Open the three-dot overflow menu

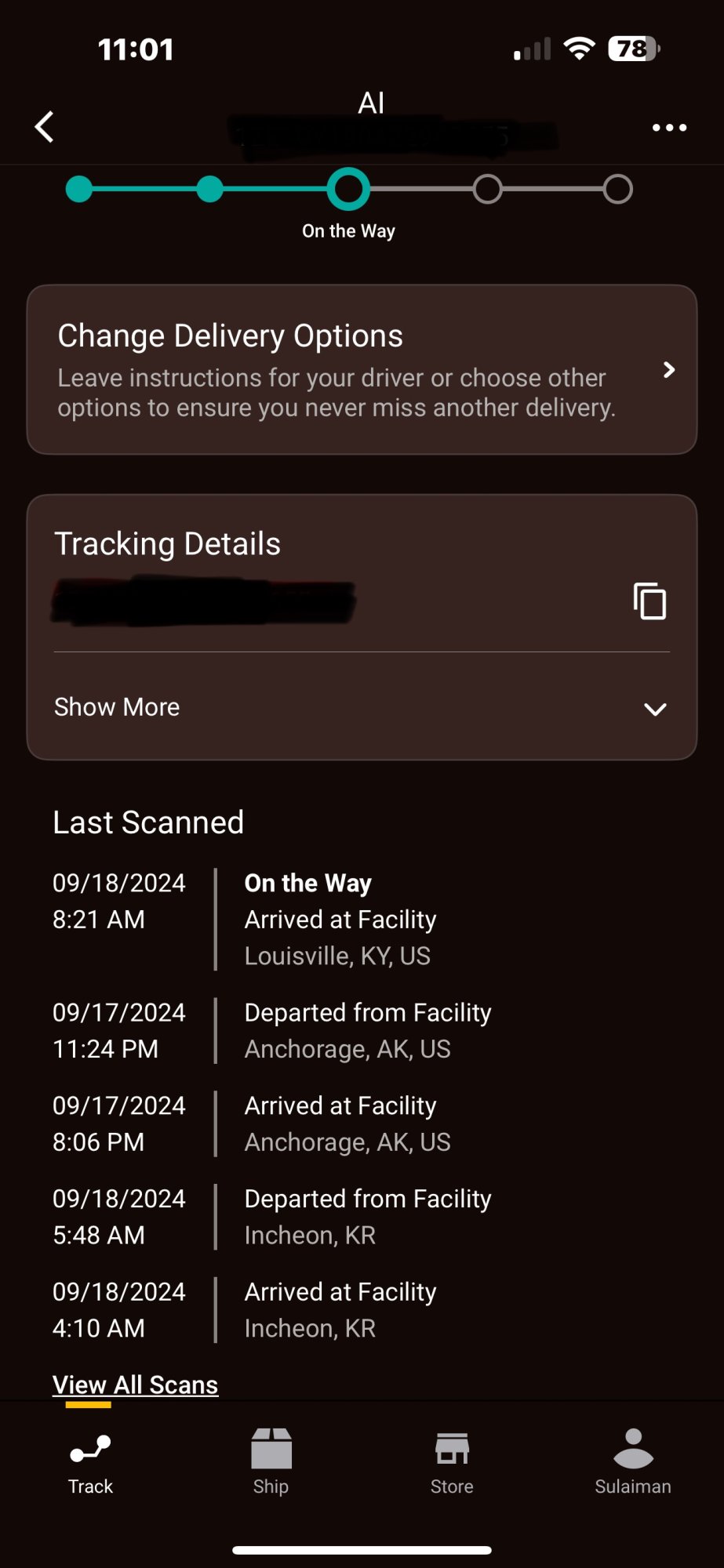click(x=669, y=127)
